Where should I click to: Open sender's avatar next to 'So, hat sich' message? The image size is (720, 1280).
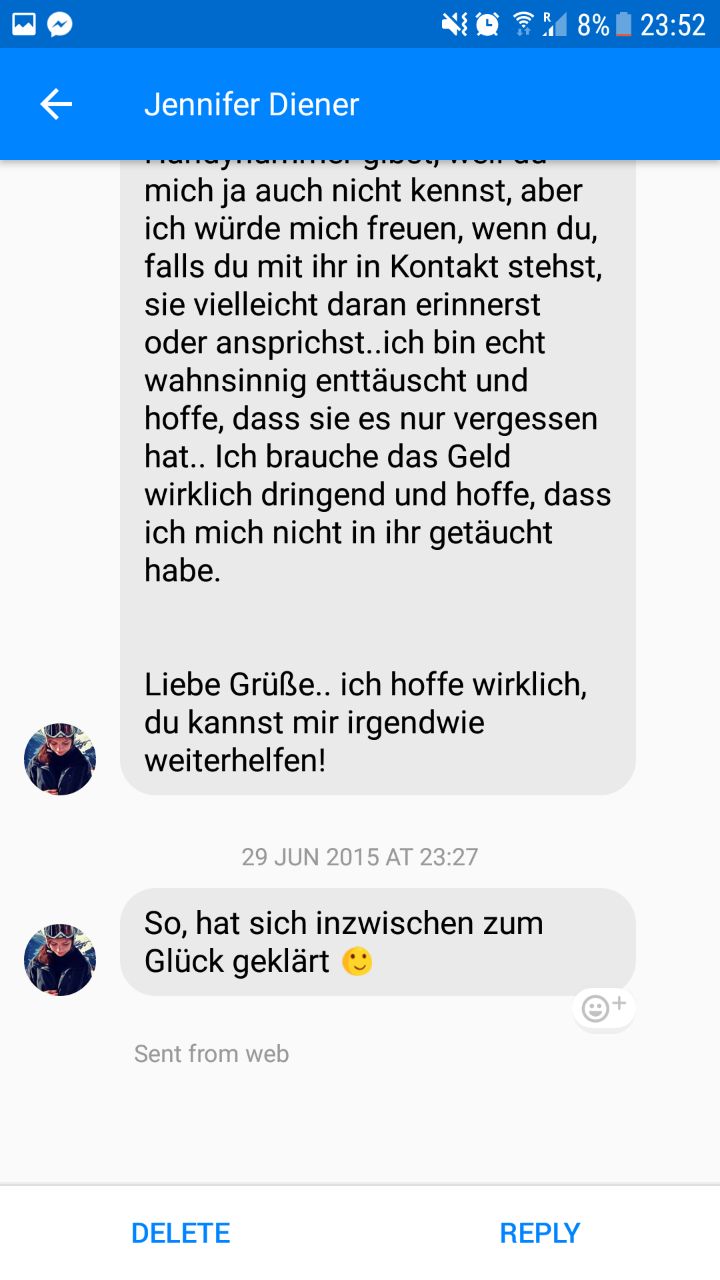tap(60, 959)
